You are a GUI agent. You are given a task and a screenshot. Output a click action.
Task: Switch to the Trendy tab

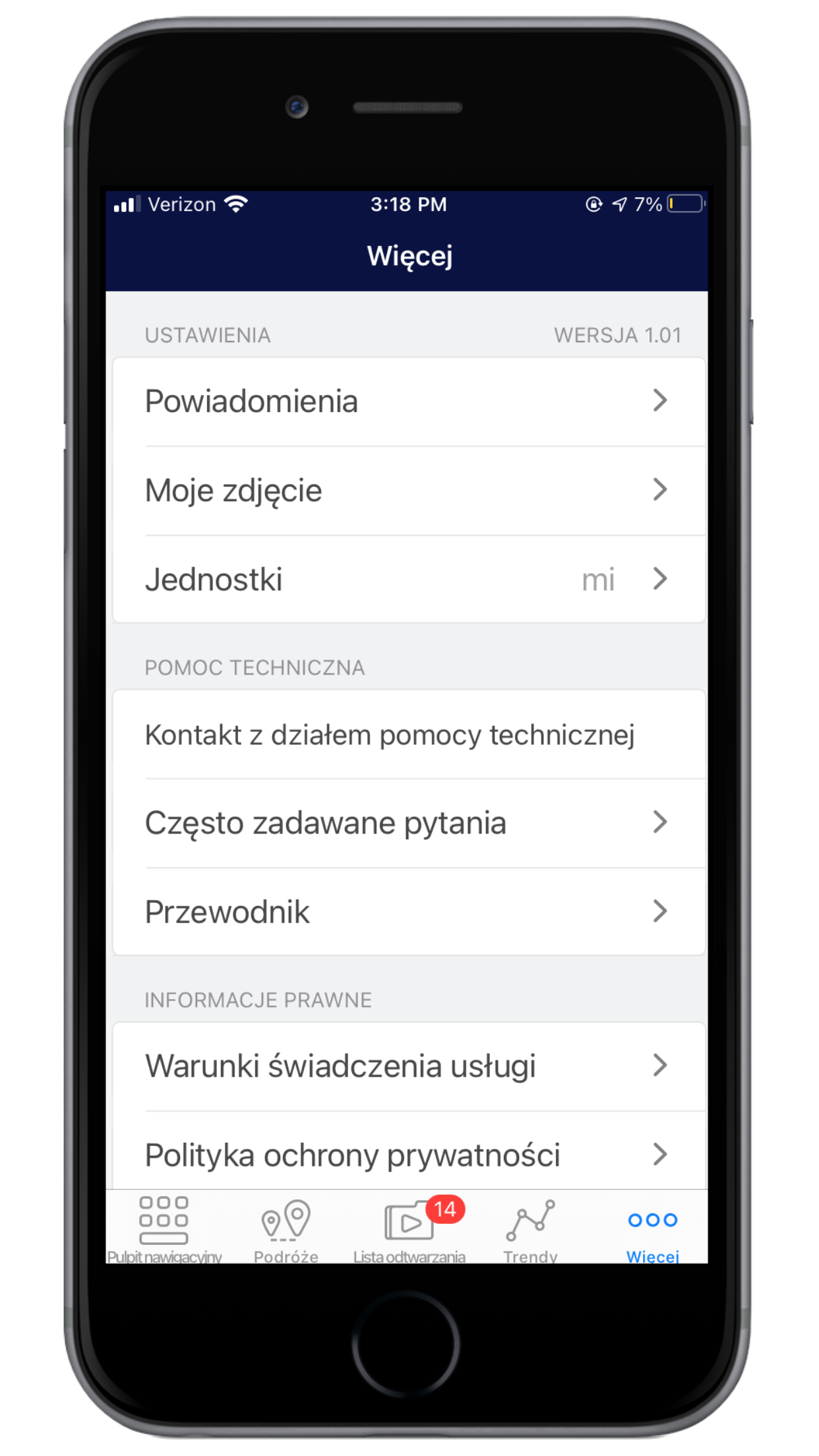[530, 1228]
